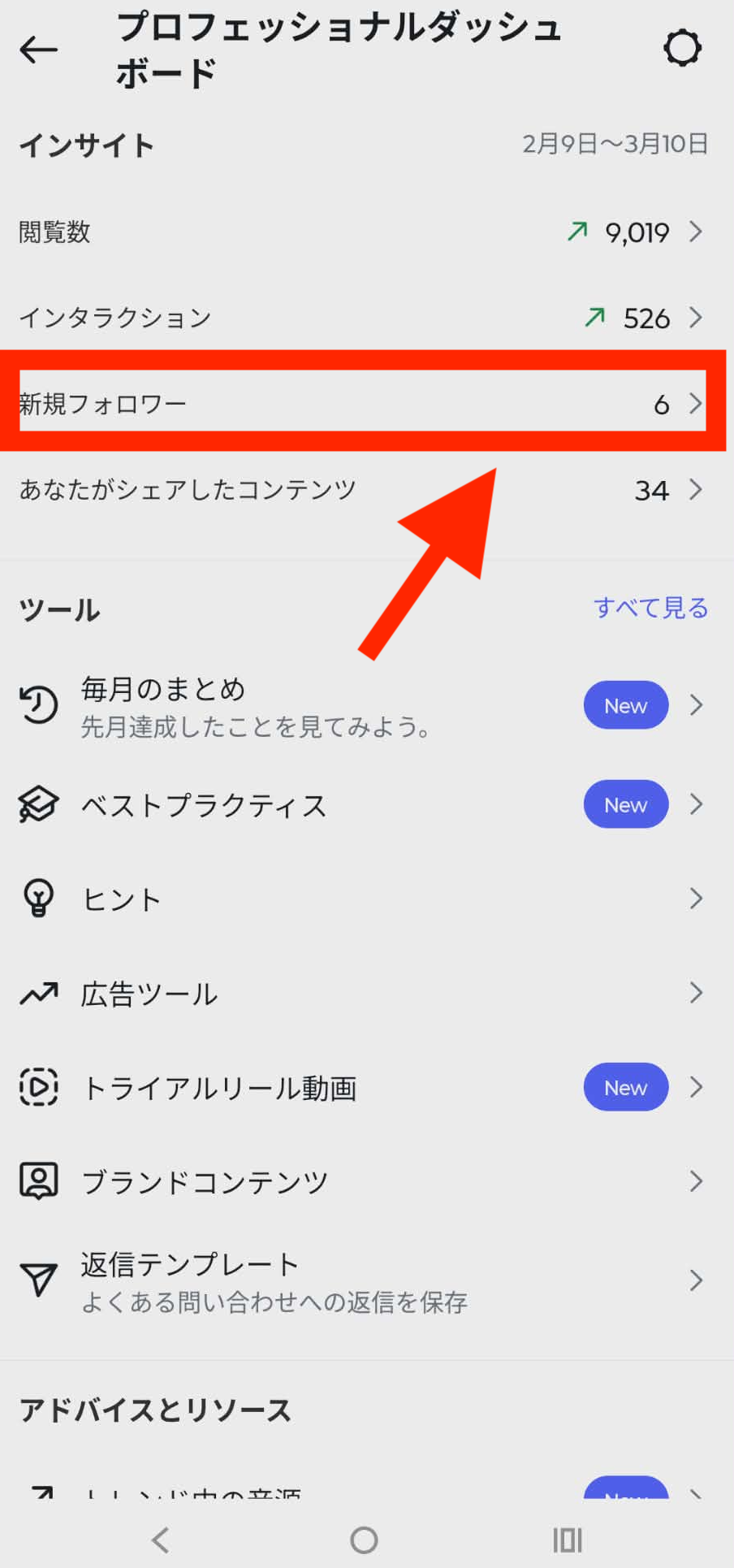Viewport: 734px width, 1568px height.
Task: Select the ヒント row
Action: [365, 899]
